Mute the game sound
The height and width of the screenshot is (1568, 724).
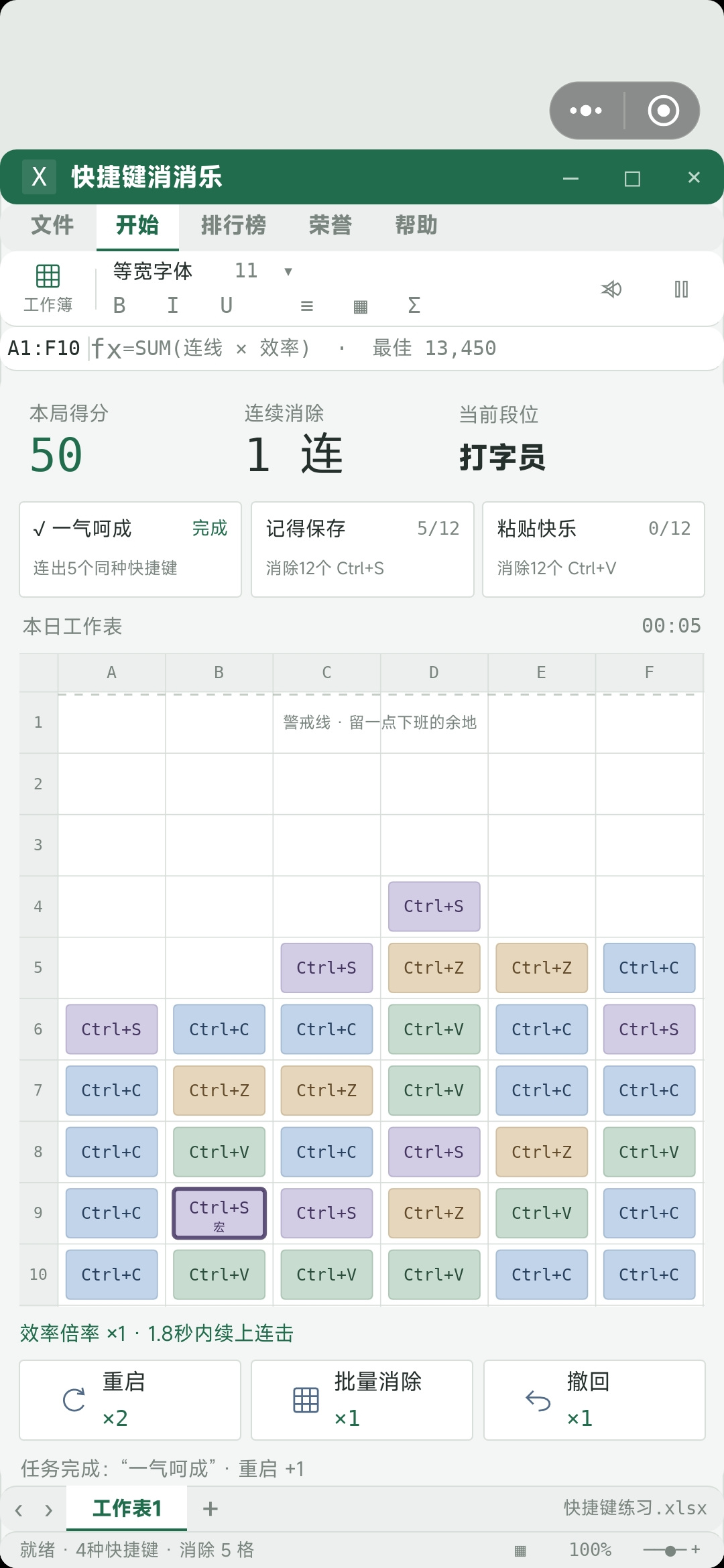pos(611,289)
